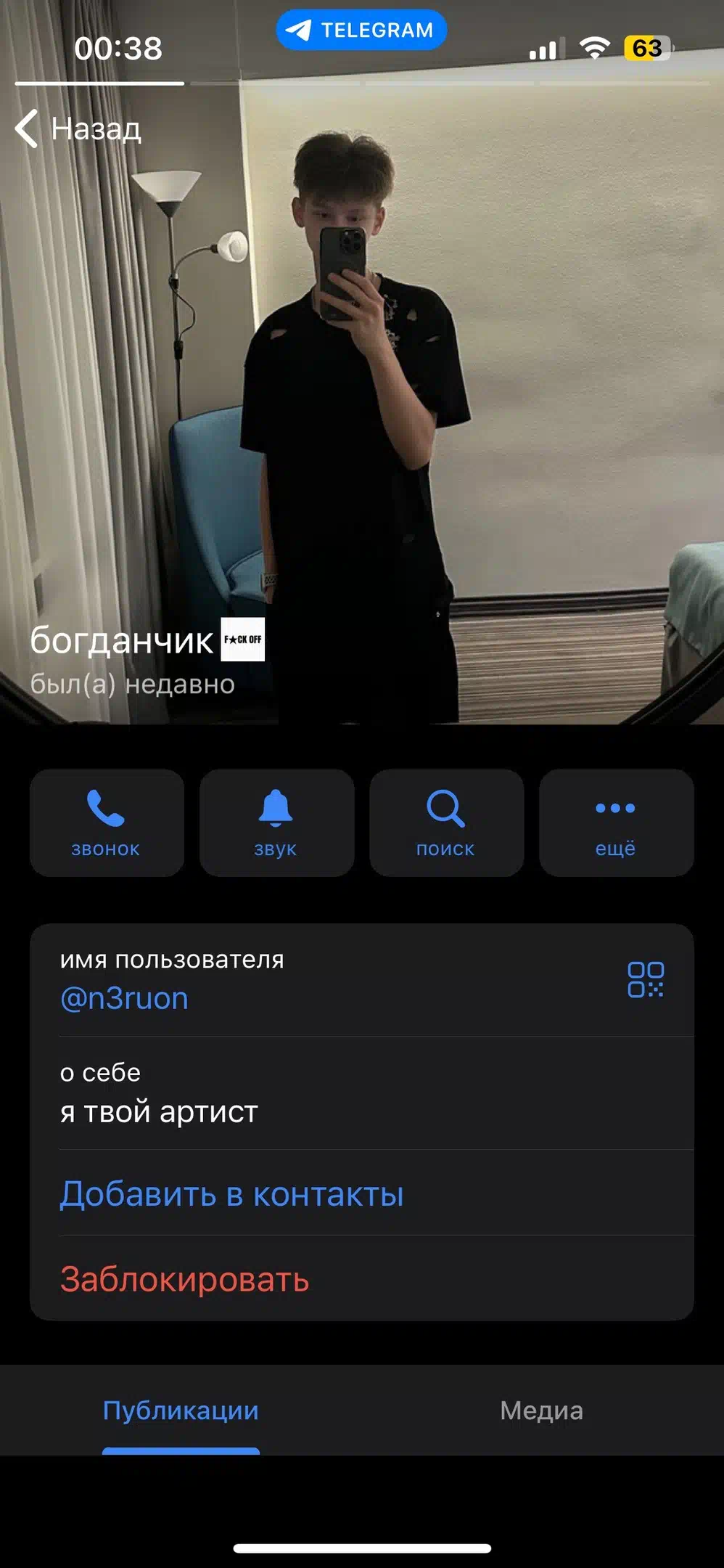
Task: Go back with the Назад button
Action: coord(78,129)
